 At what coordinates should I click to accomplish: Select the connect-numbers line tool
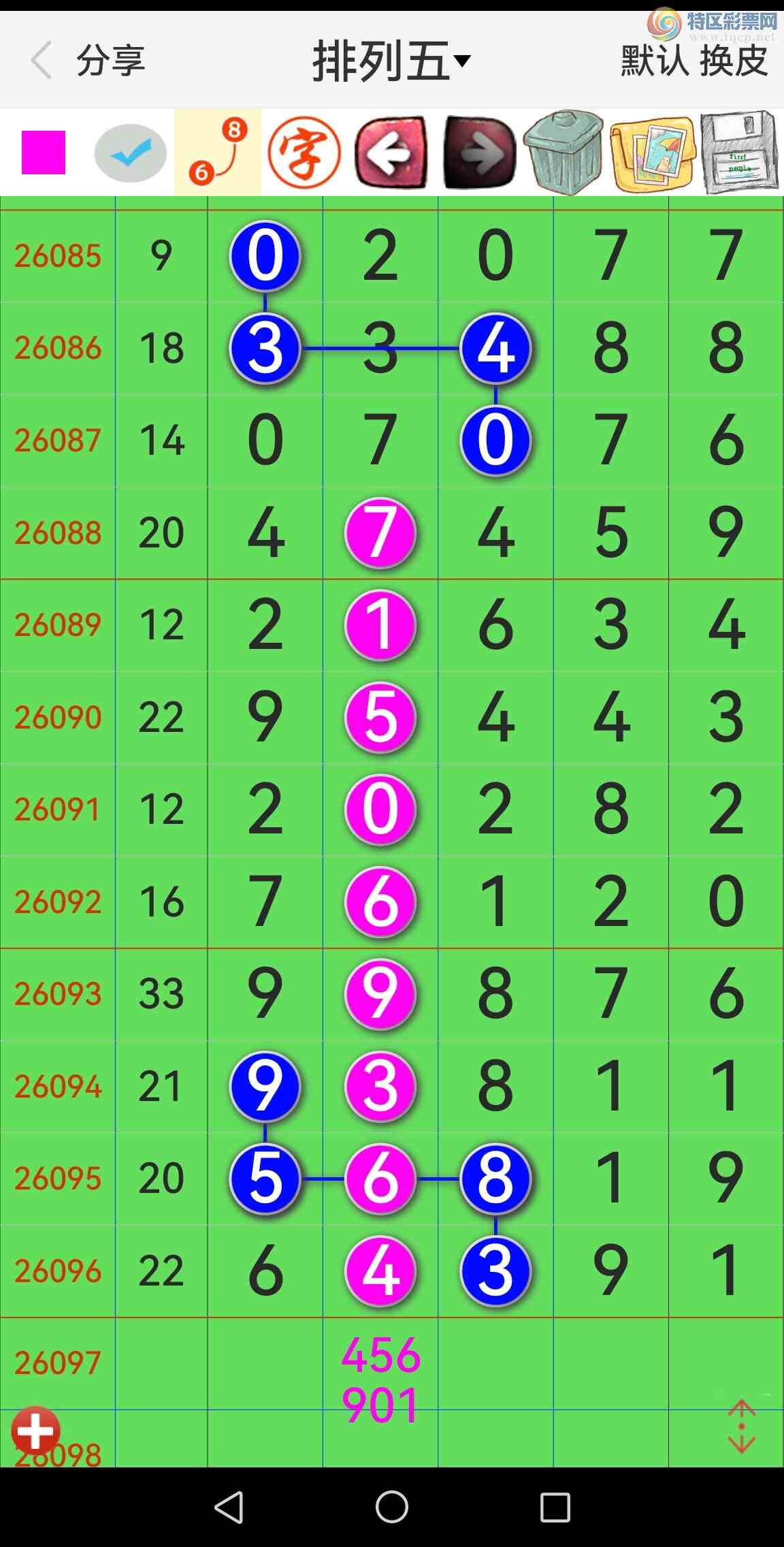[218, 153]
